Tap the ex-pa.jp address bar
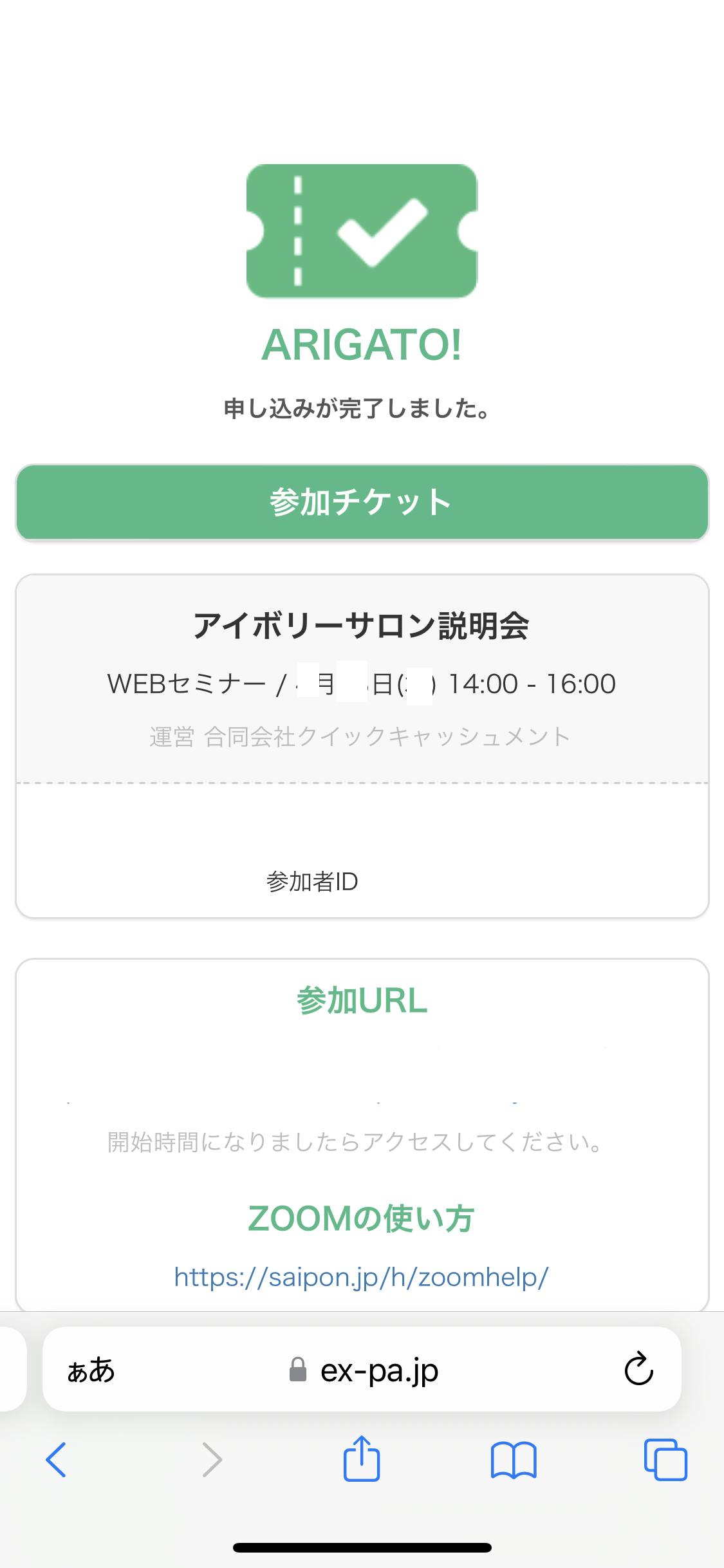 coord(362,1369)
